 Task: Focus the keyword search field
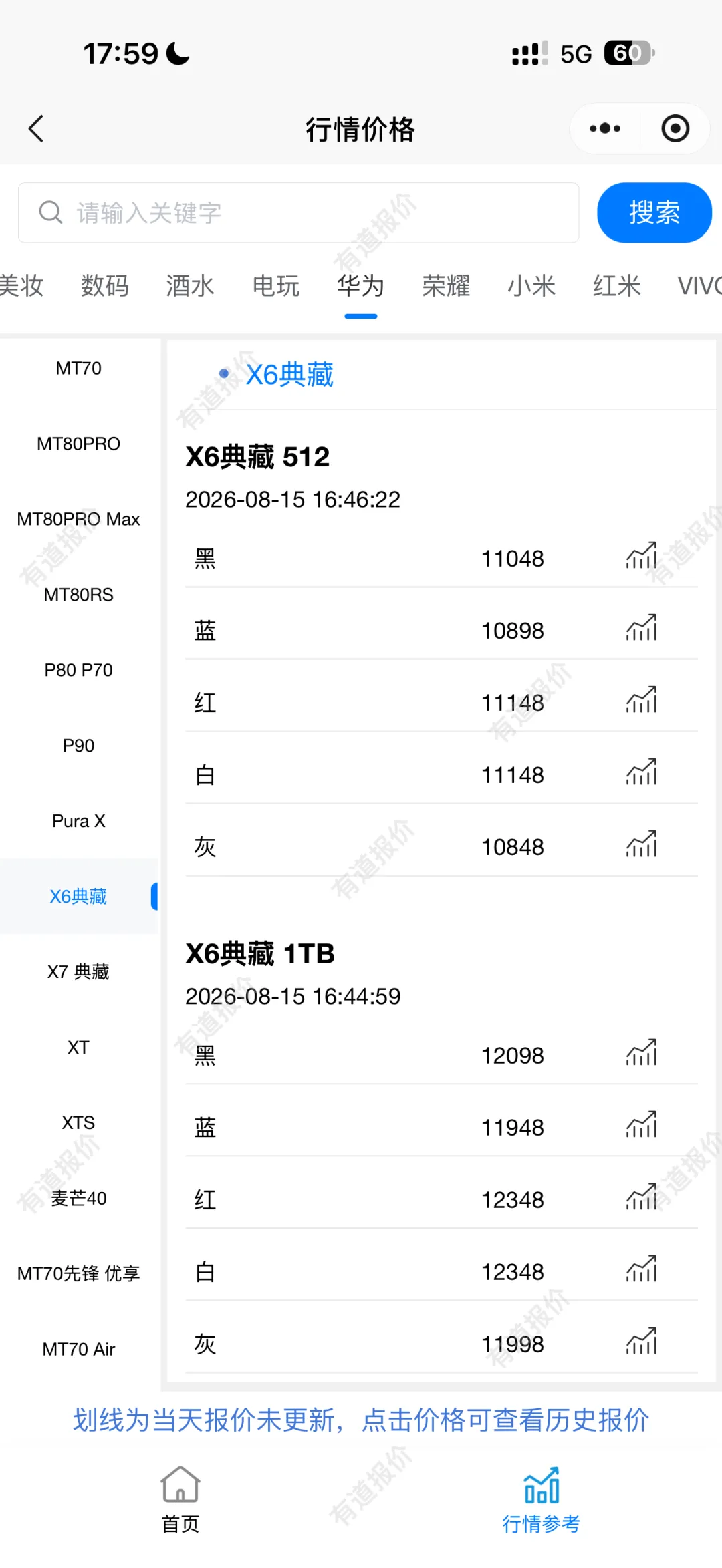point(298,212)
